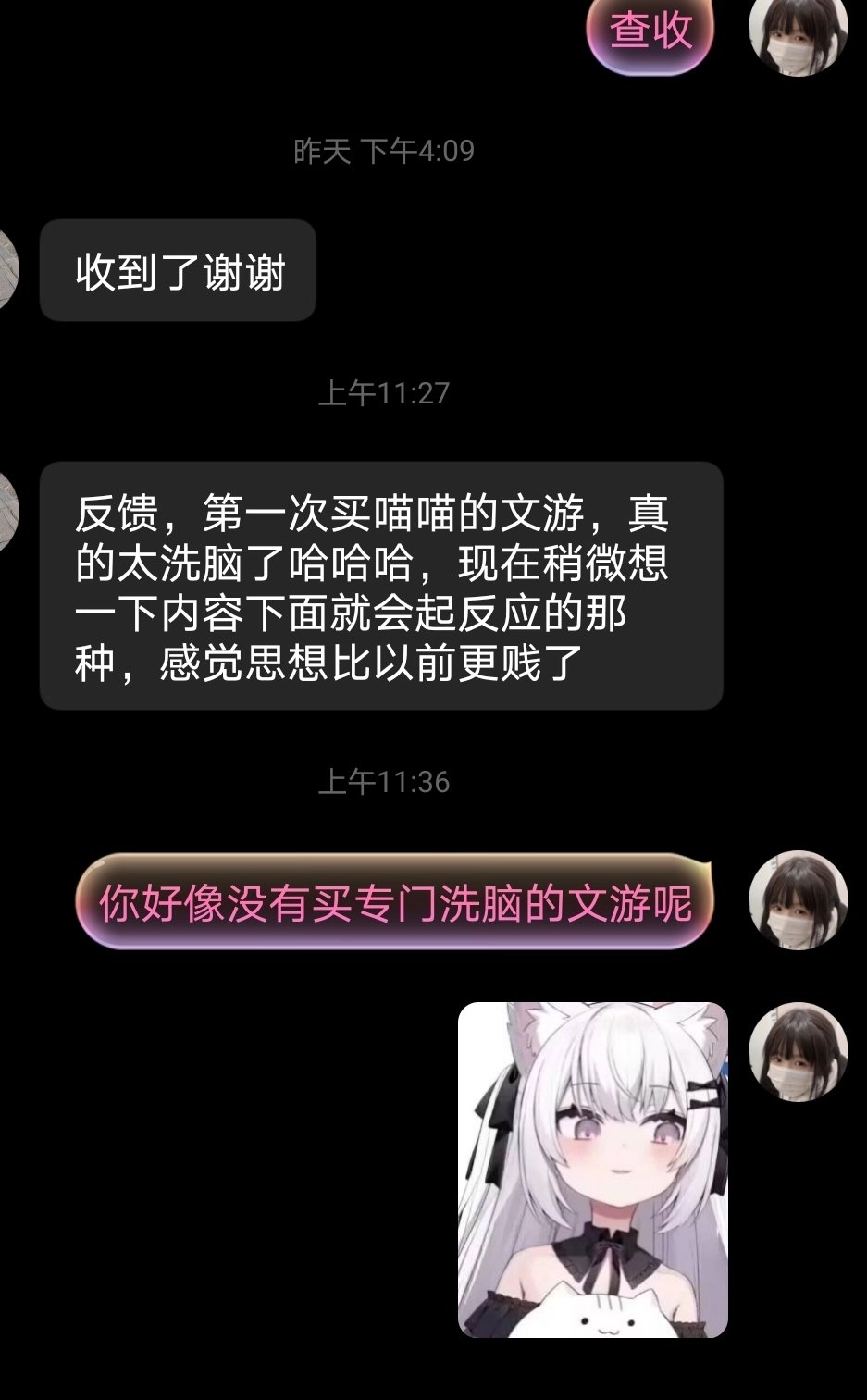
Task: Open the cat-girl image message
Action: tap(593, 1169)
